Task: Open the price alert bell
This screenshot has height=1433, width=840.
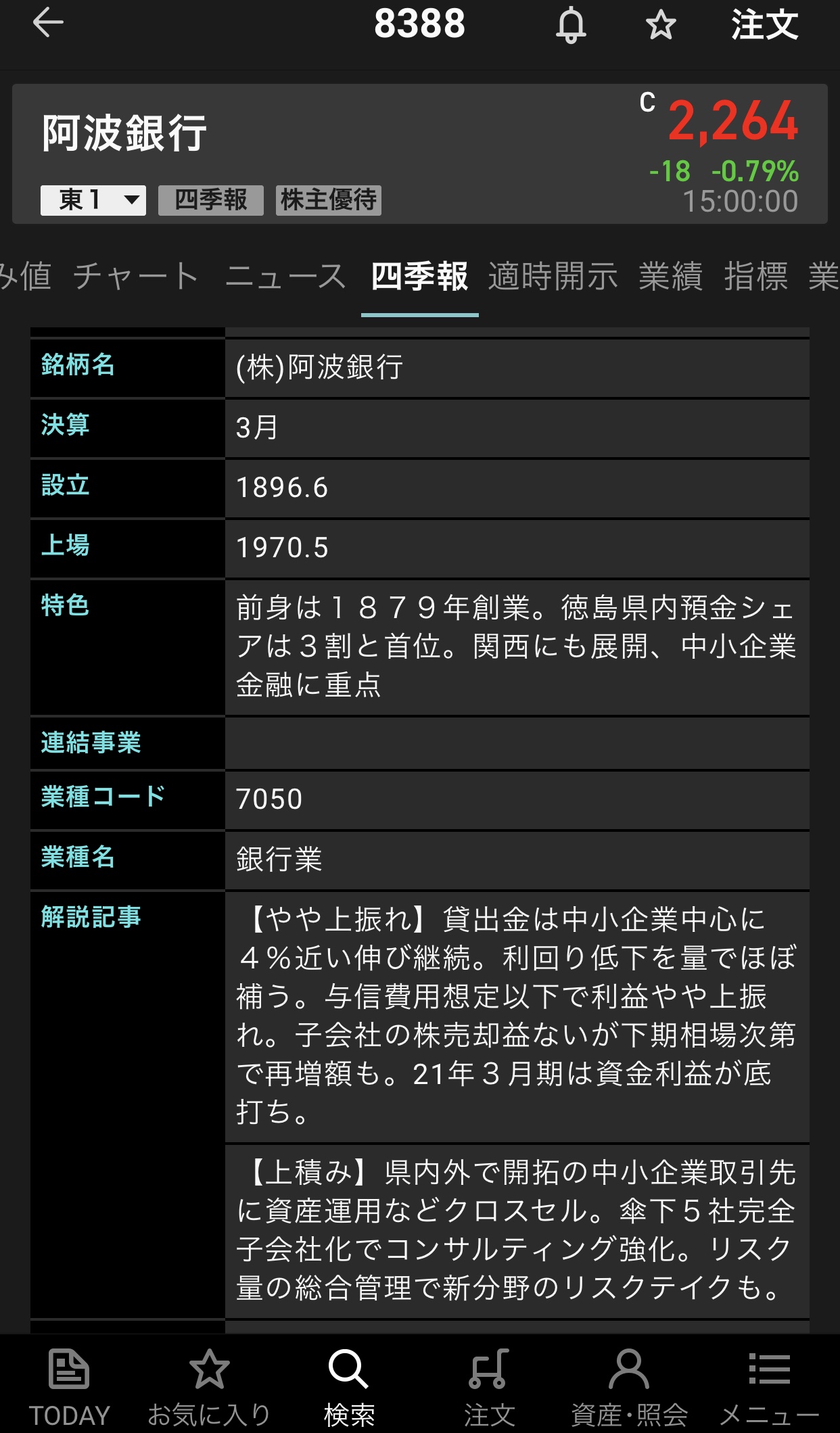Action: 571,25
